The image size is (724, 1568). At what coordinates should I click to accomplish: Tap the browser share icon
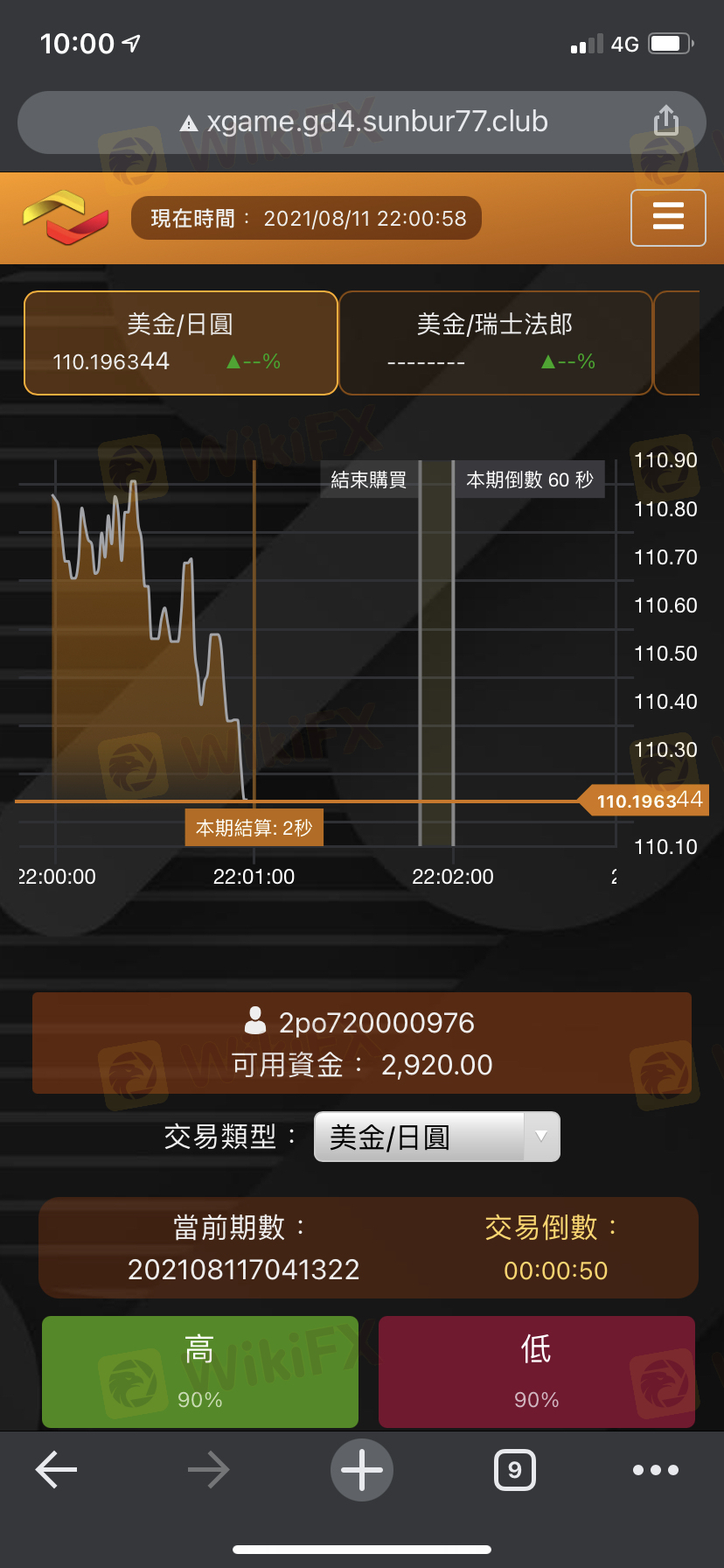point(666,121)
